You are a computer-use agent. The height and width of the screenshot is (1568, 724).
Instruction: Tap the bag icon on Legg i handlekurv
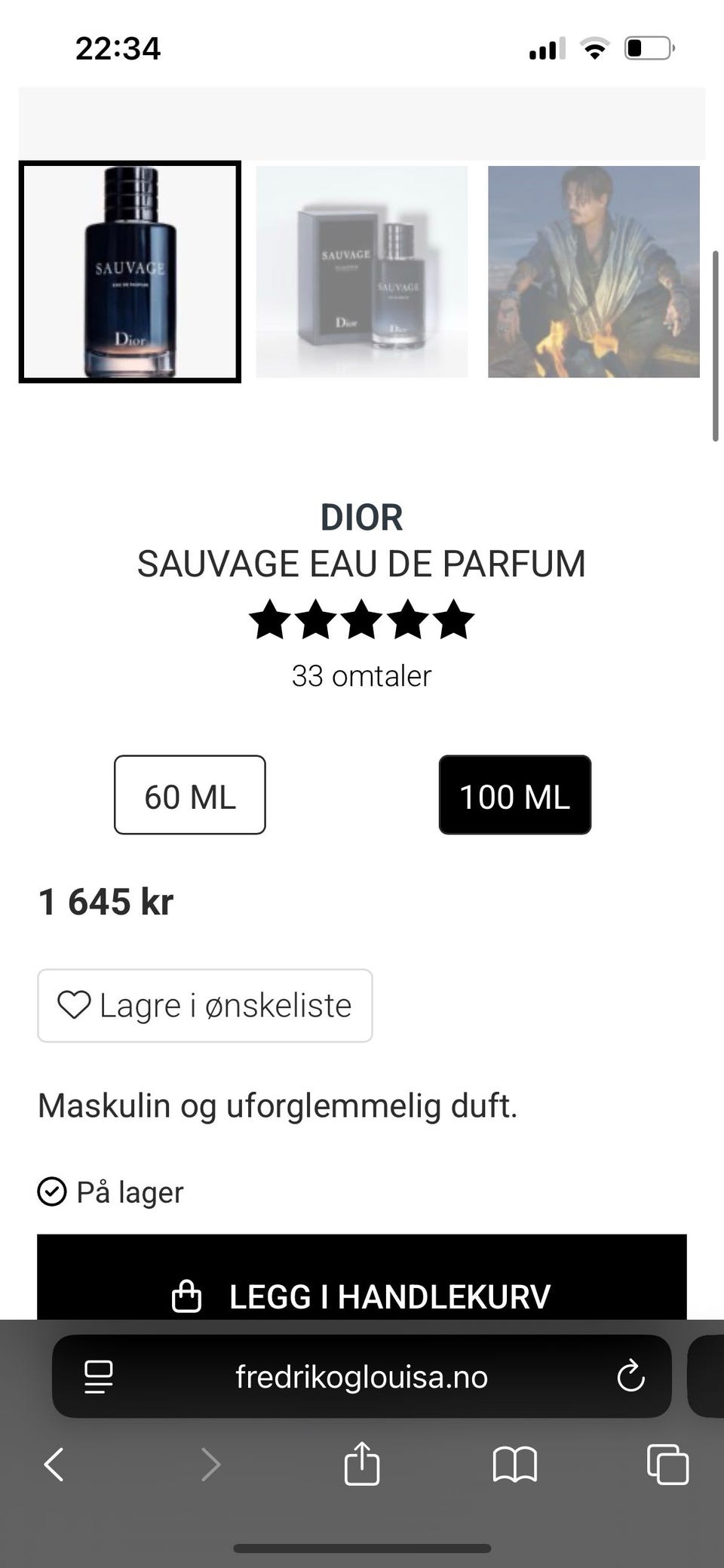tap(186, 1296)
